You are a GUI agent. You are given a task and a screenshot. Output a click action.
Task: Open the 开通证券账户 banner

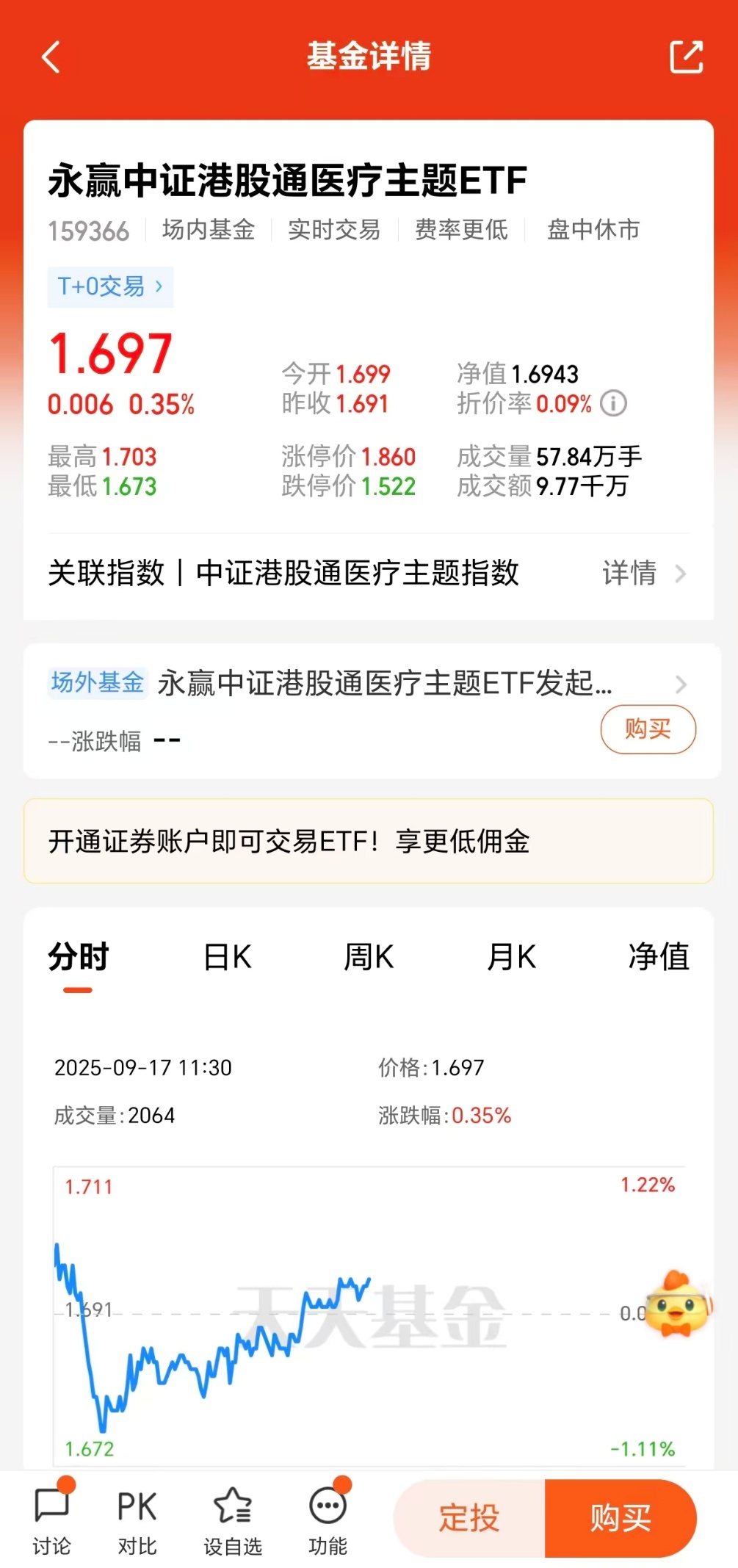(x=369, y=841)
